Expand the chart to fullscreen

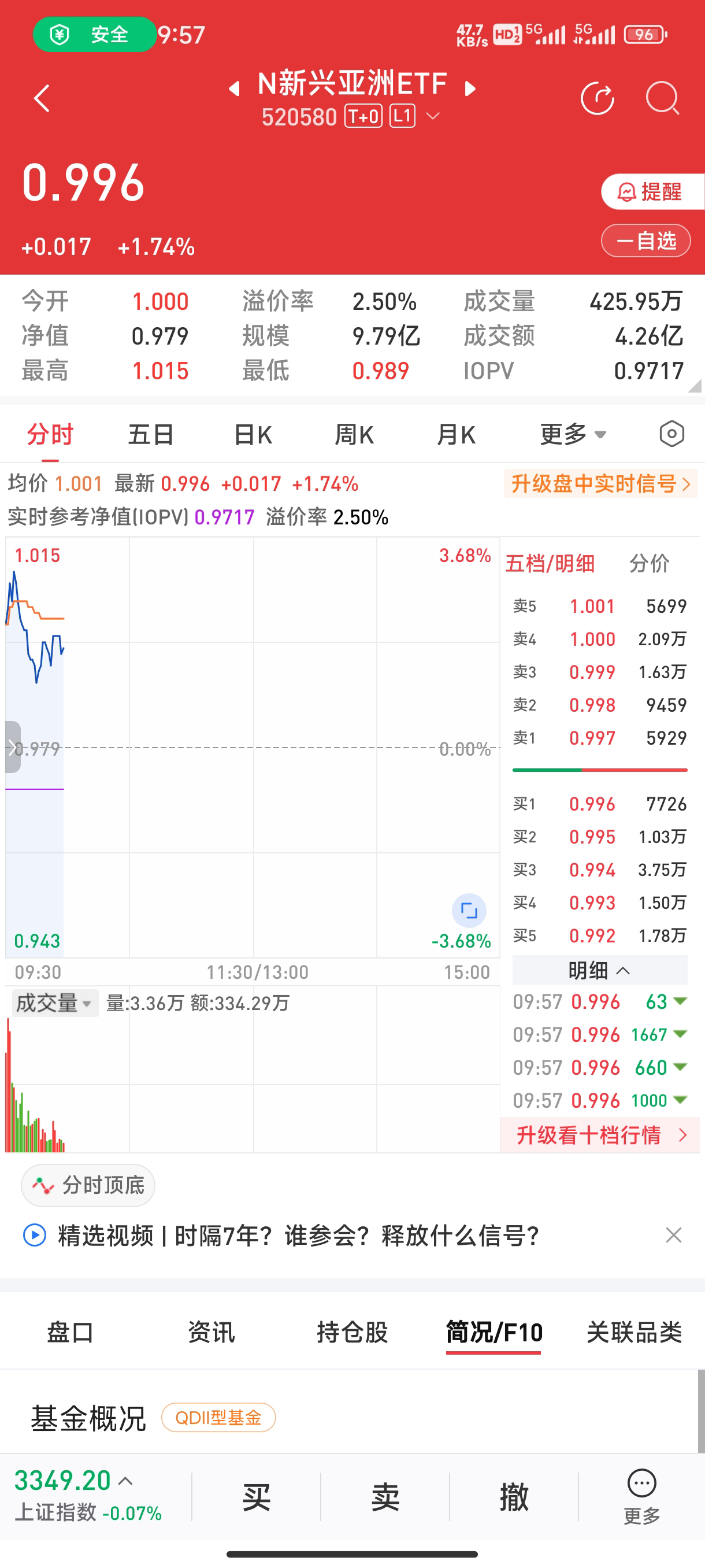pos(469,911)
